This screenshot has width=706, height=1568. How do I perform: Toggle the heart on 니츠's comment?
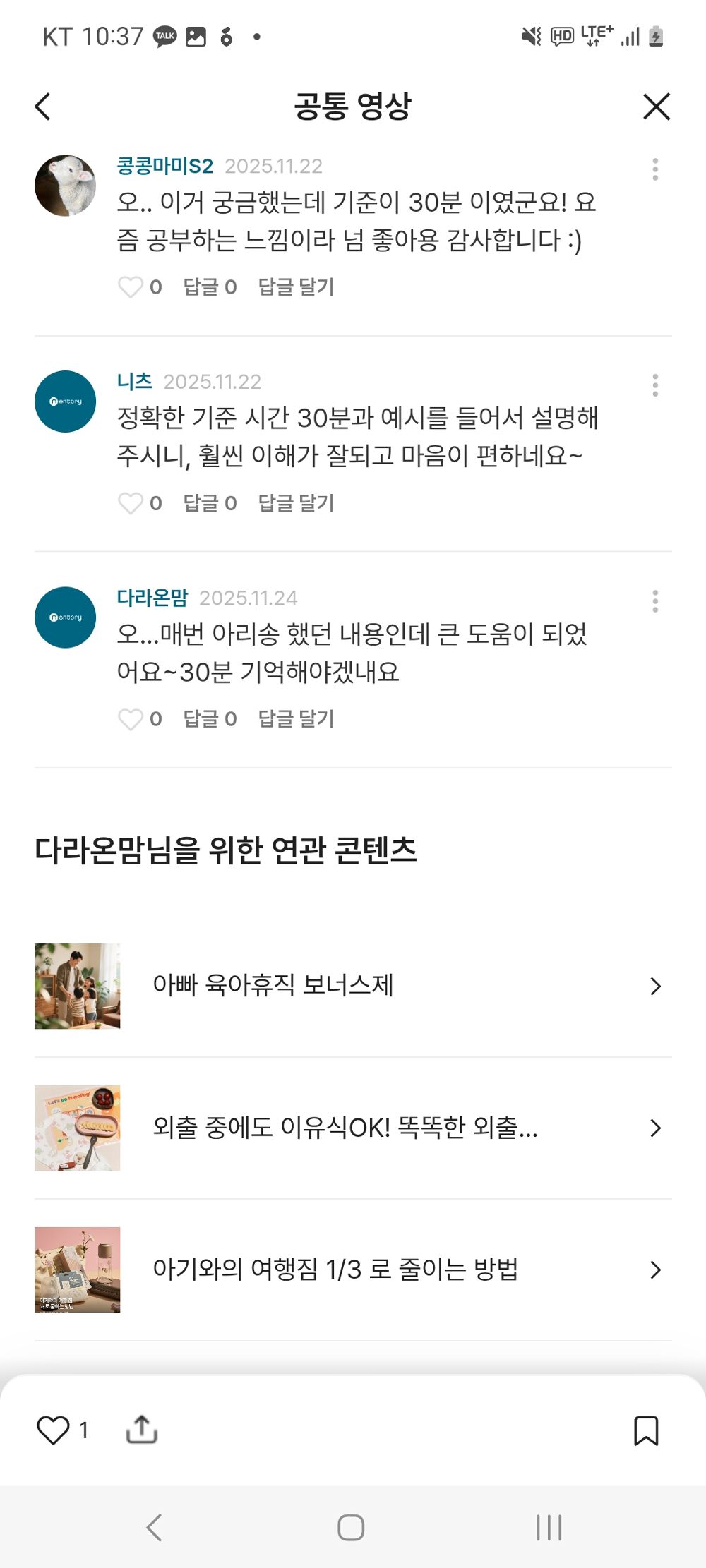tap(132, 503)
